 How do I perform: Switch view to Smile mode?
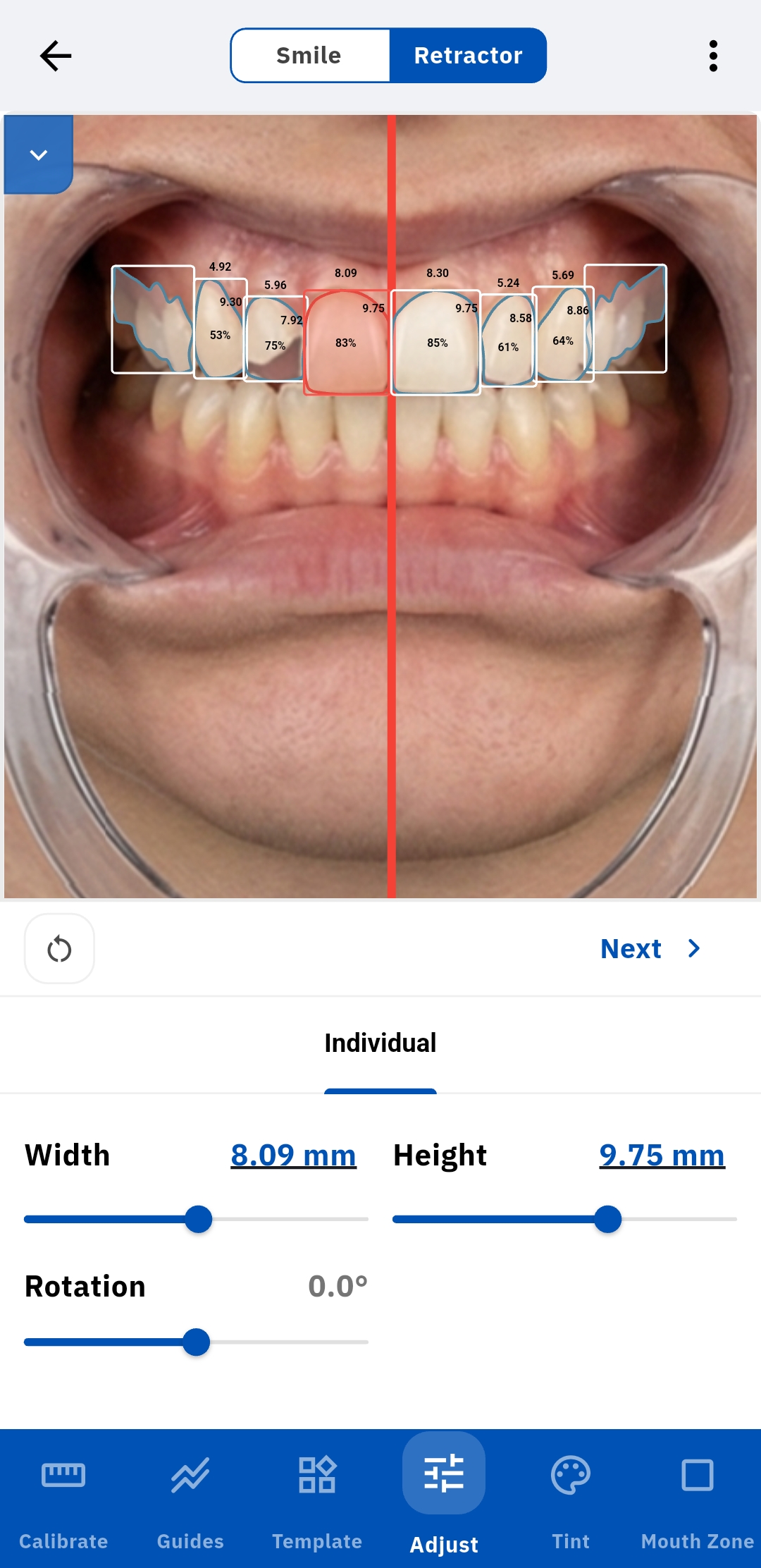click(x=309, y=55)
